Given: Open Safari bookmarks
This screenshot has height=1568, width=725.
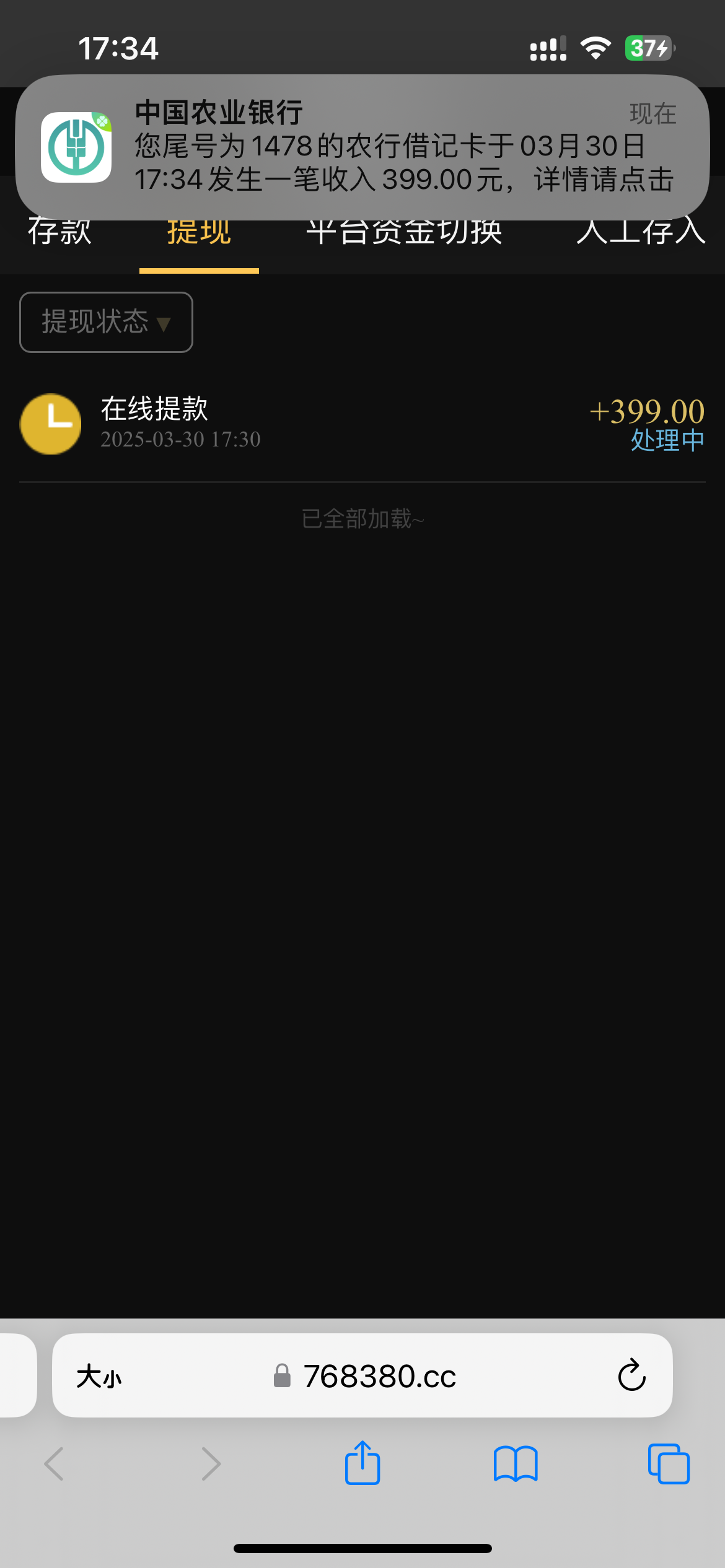Looking at the screenshot, I should [516, 1464].
